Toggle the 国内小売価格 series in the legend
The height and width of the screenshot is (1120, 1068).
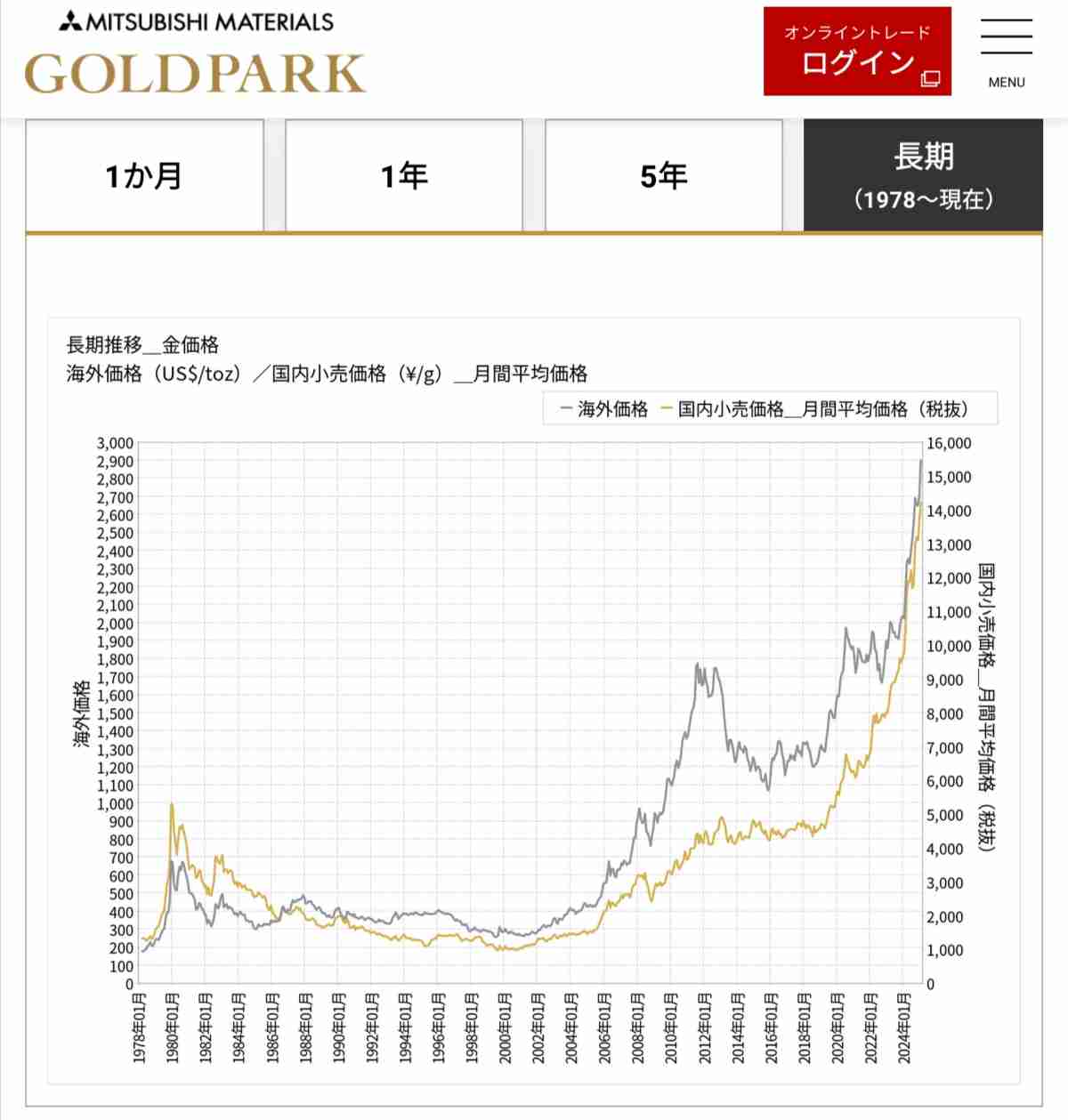coord(814,409)
